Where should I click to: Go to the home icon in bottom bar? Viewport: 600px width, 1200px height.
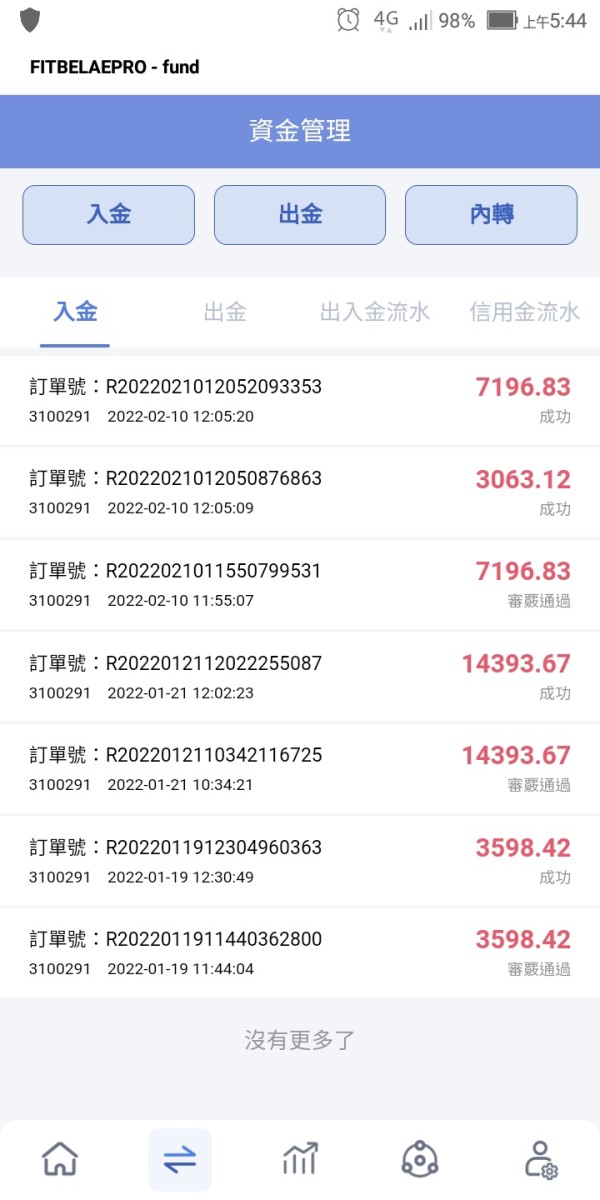(60, 1159)
